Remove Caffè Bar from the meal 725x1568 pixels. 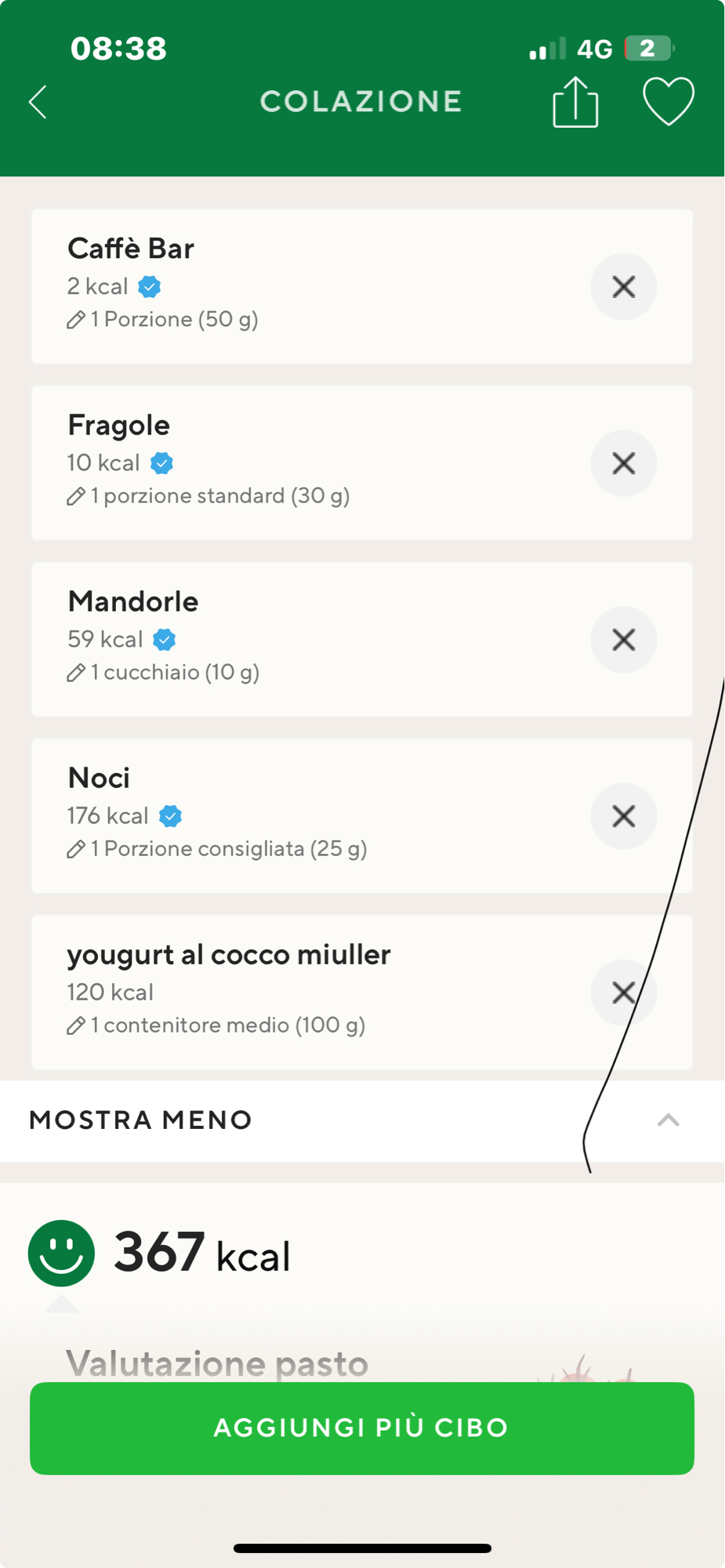pos(623,287)
